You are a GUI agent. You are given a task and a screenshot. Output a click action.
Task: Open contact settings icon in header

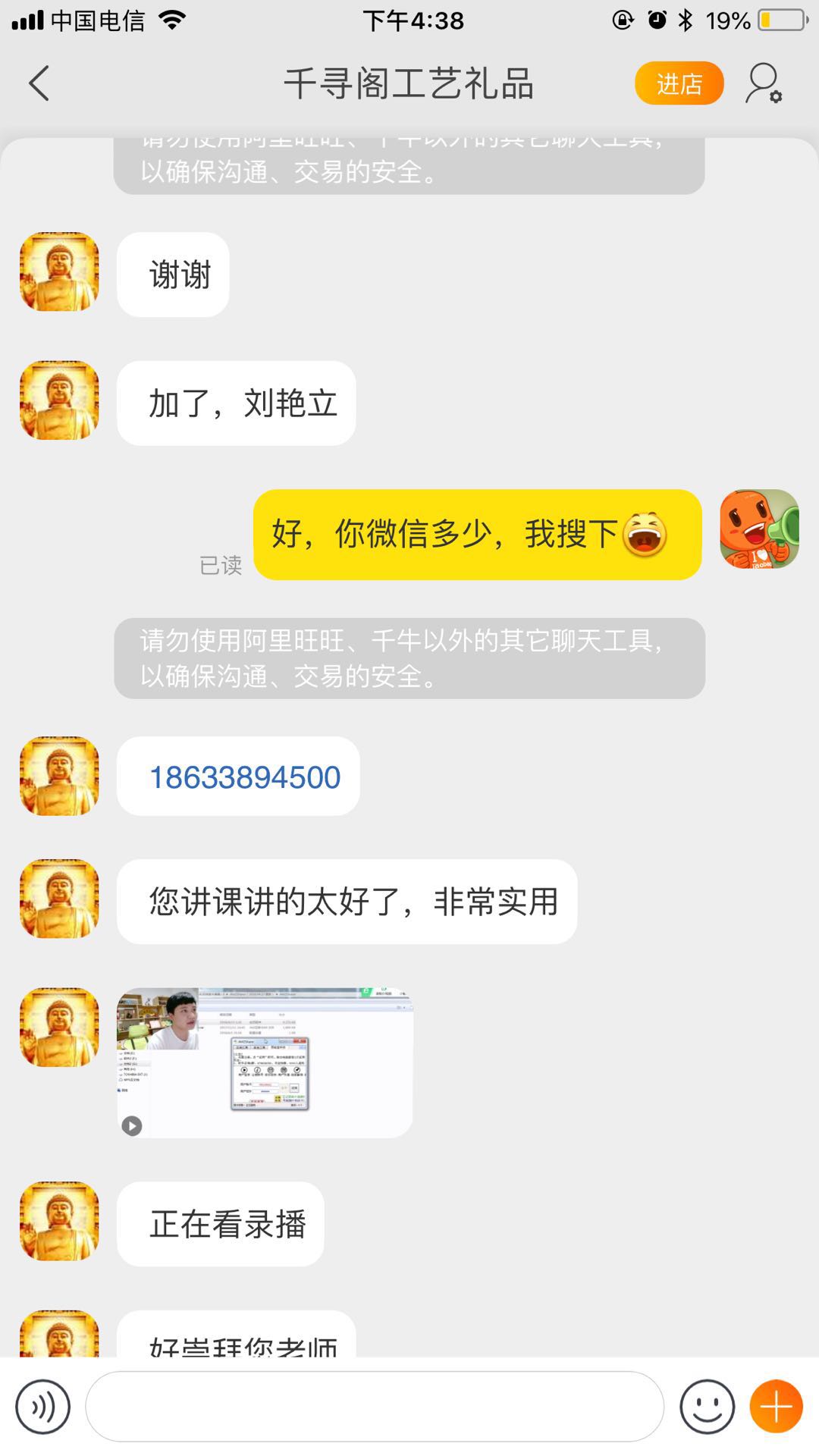(x=763, y=83)
